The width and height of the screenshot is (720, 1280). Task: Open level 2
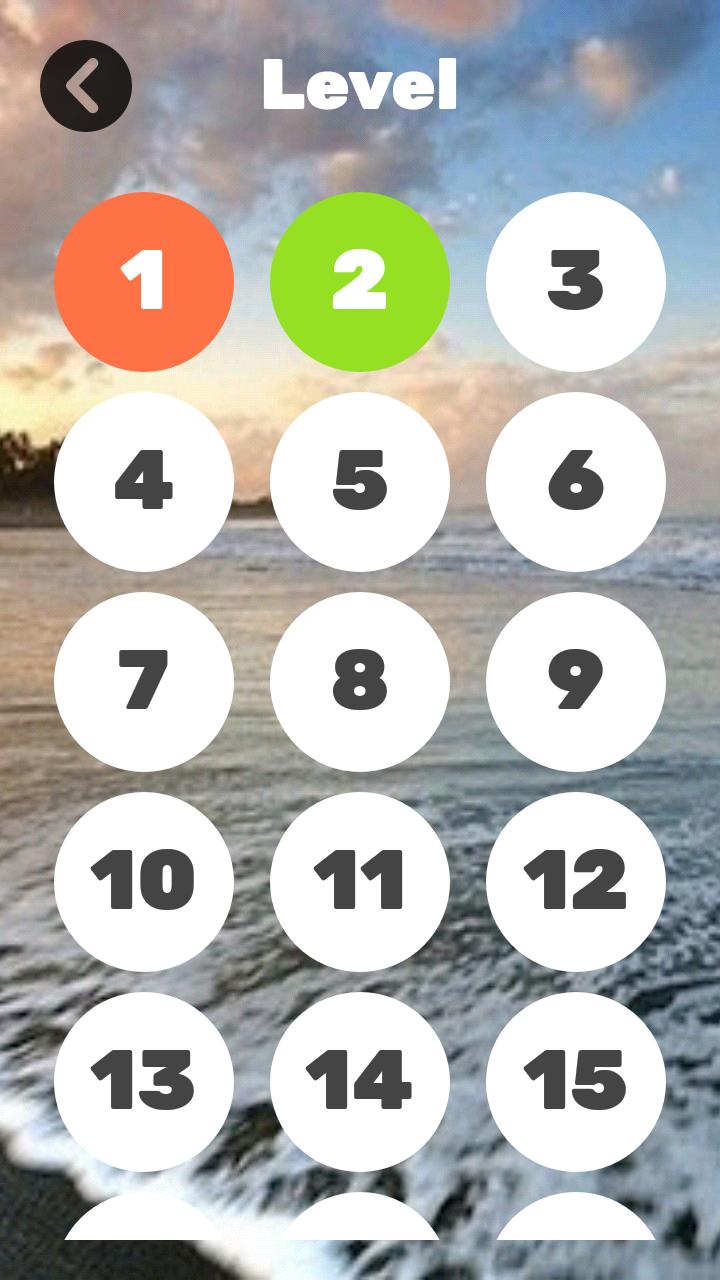360,282
